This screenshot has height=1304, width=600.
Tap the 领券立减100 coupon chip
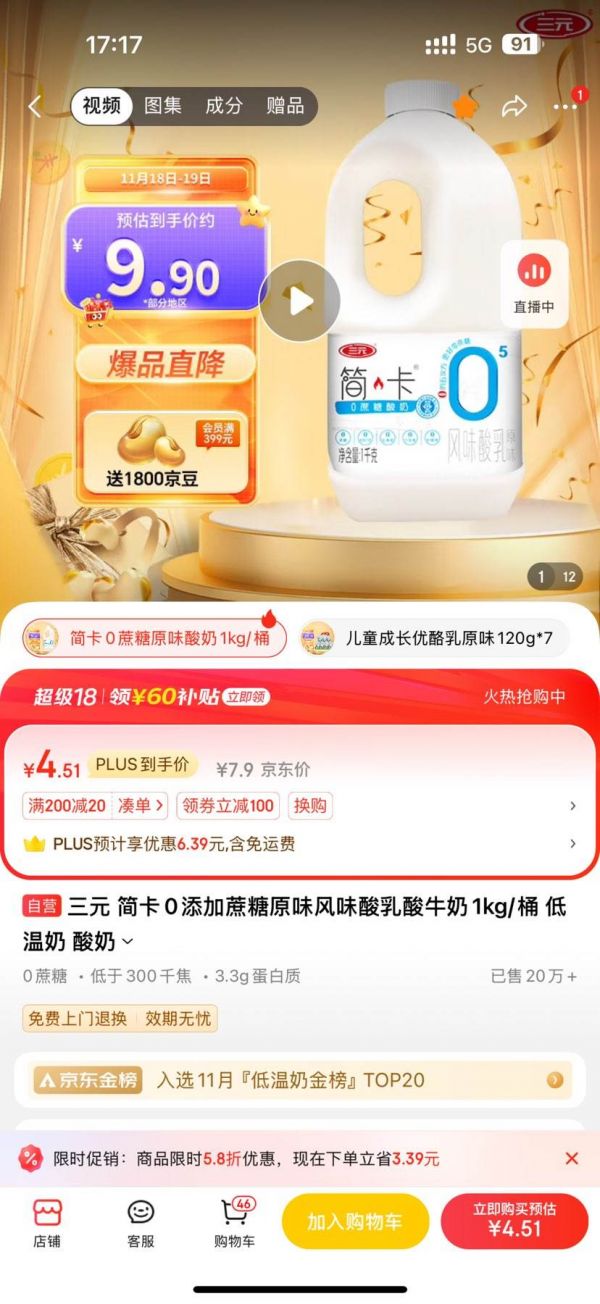(x=228, y=806)
